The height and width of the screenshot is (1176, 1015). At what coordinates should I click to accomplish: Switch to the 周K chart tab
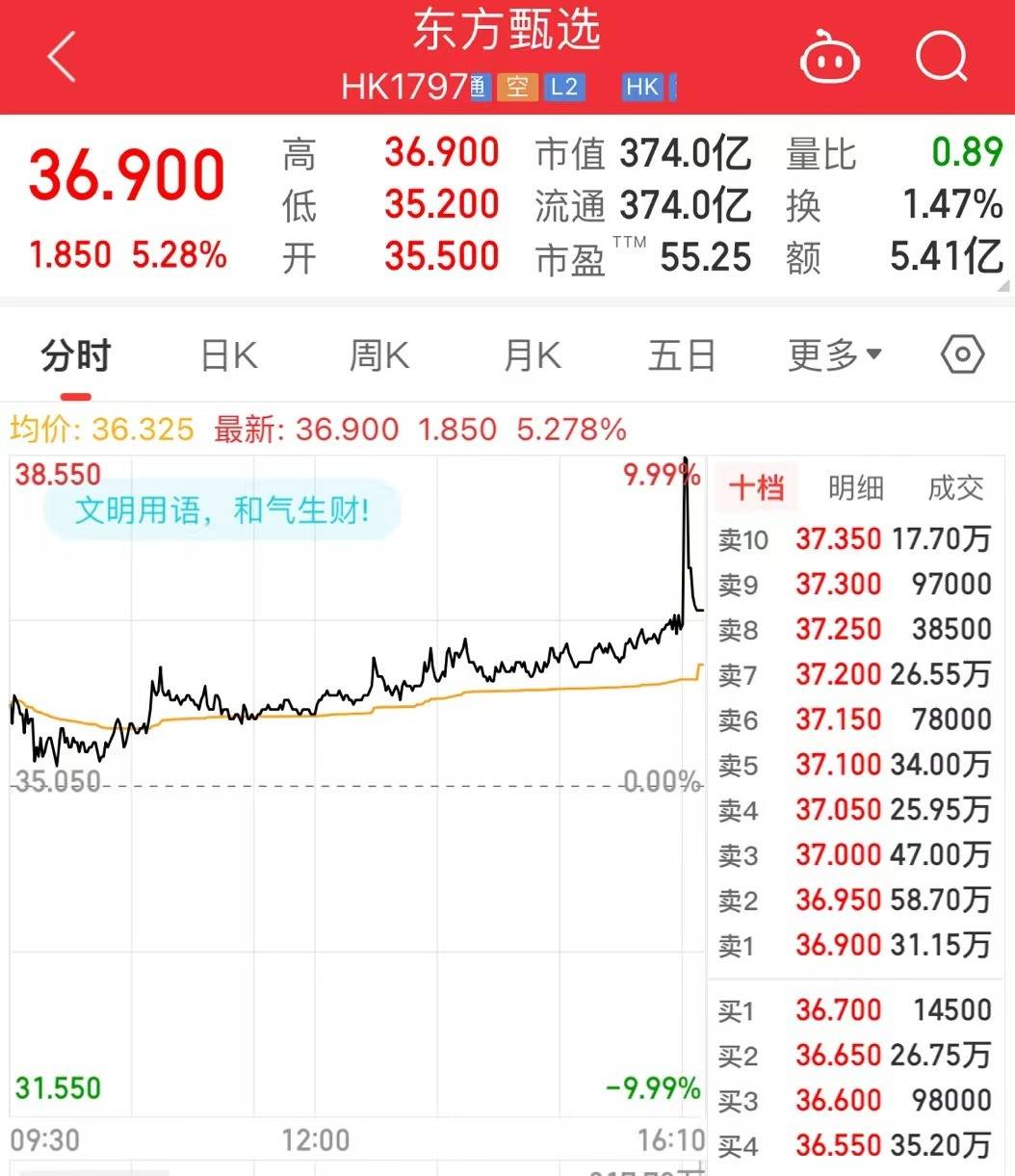point(378,356)
